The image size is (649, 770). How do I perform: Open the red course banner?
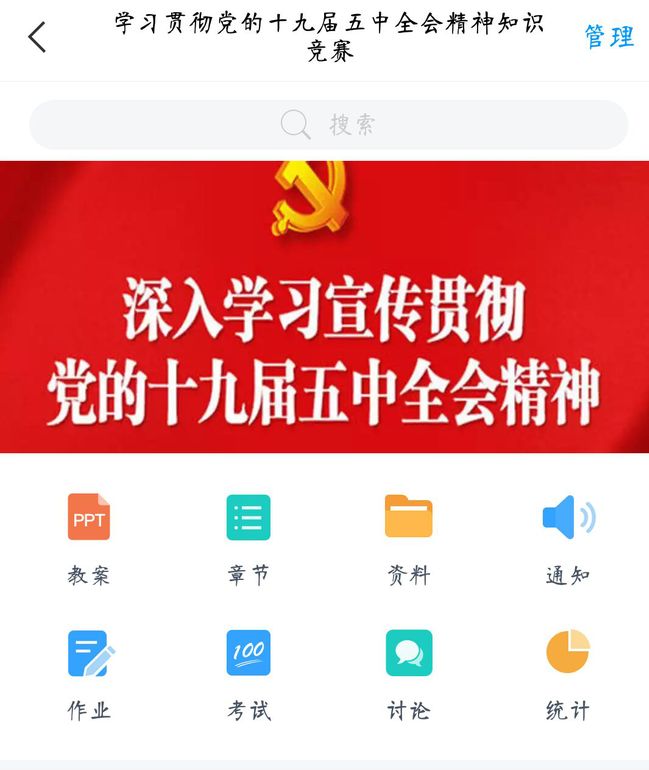pos(324,307)
